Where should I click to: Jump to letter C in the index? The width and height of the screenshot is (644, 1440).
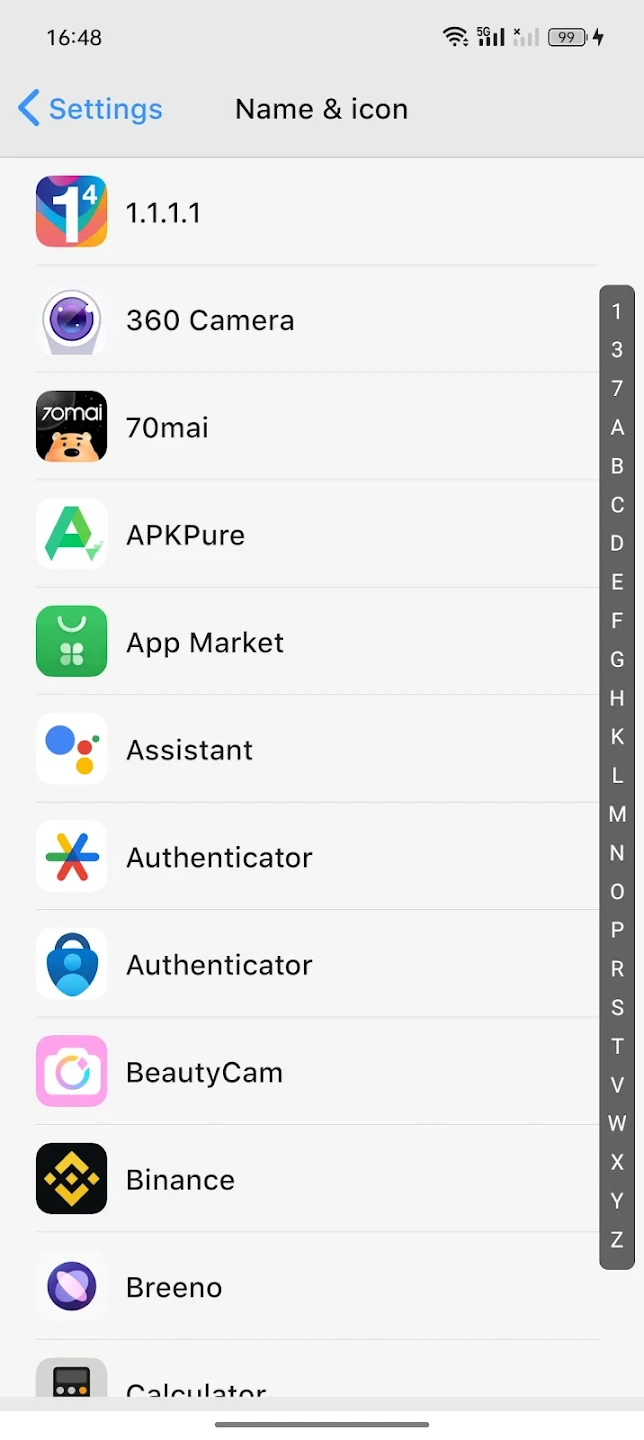tap(617, 505)
